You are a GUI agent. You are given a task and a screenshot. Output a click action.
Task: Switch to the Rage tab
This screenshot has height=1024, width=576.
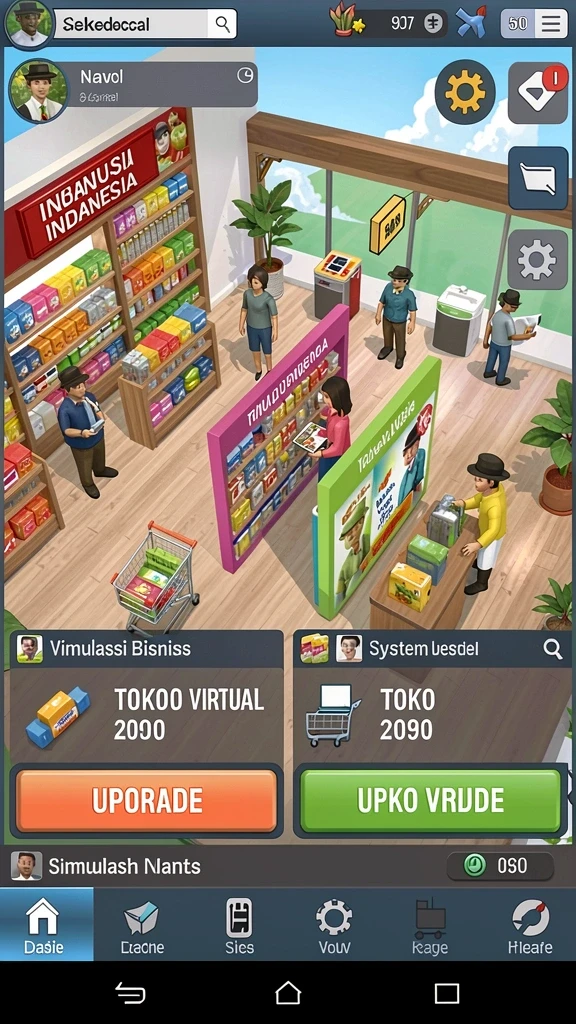pos(430,924)
